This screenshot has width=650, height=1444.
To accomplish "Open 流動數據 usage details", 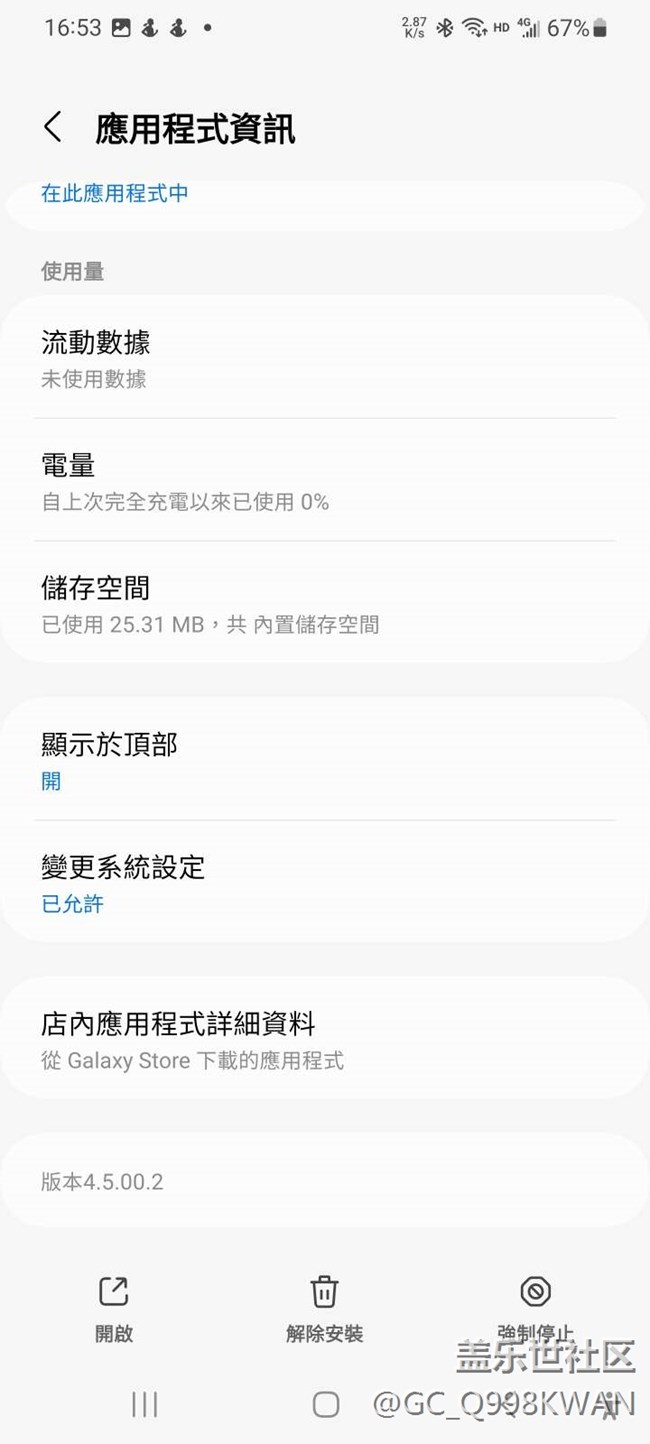I will click(x=325, y=358).
